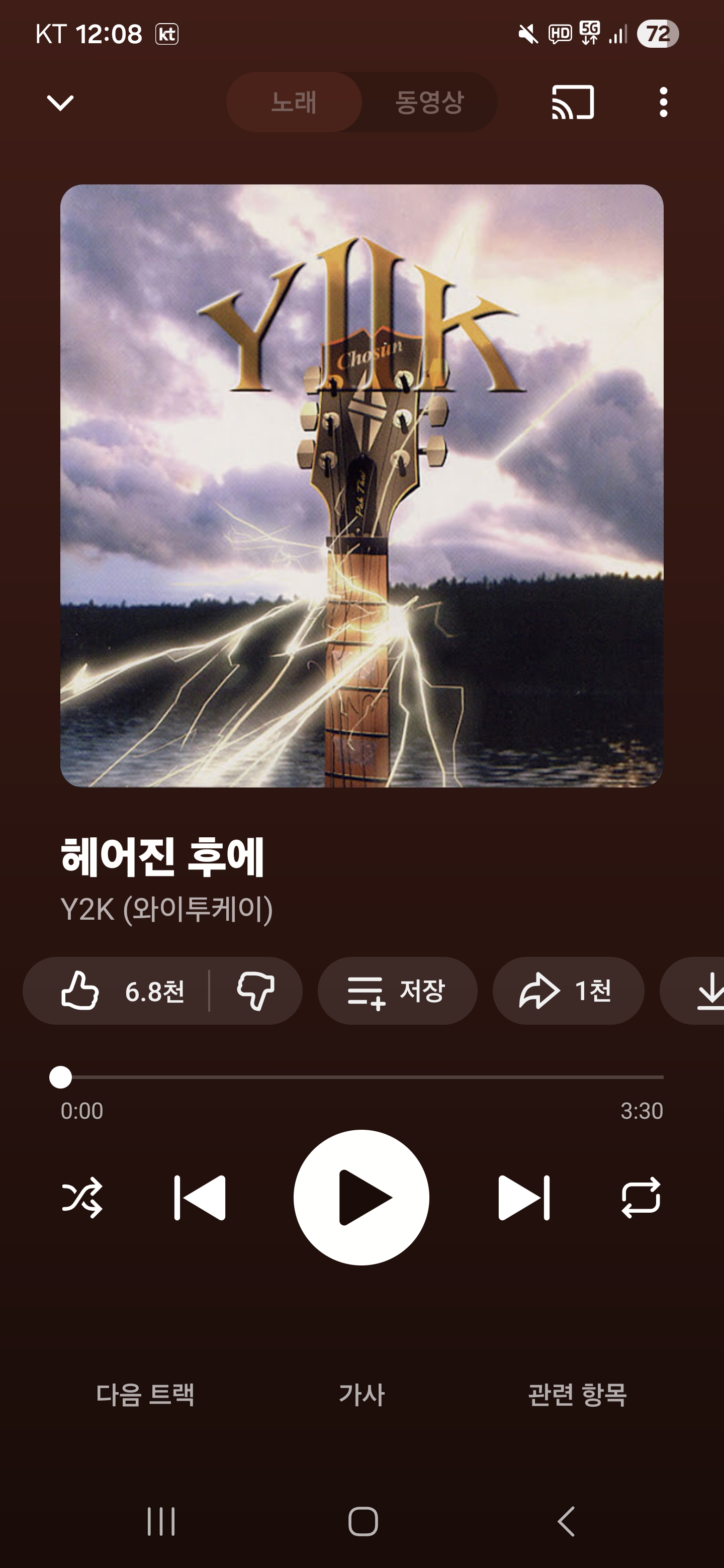Open the cast to device option

click(x=572, y=102)
